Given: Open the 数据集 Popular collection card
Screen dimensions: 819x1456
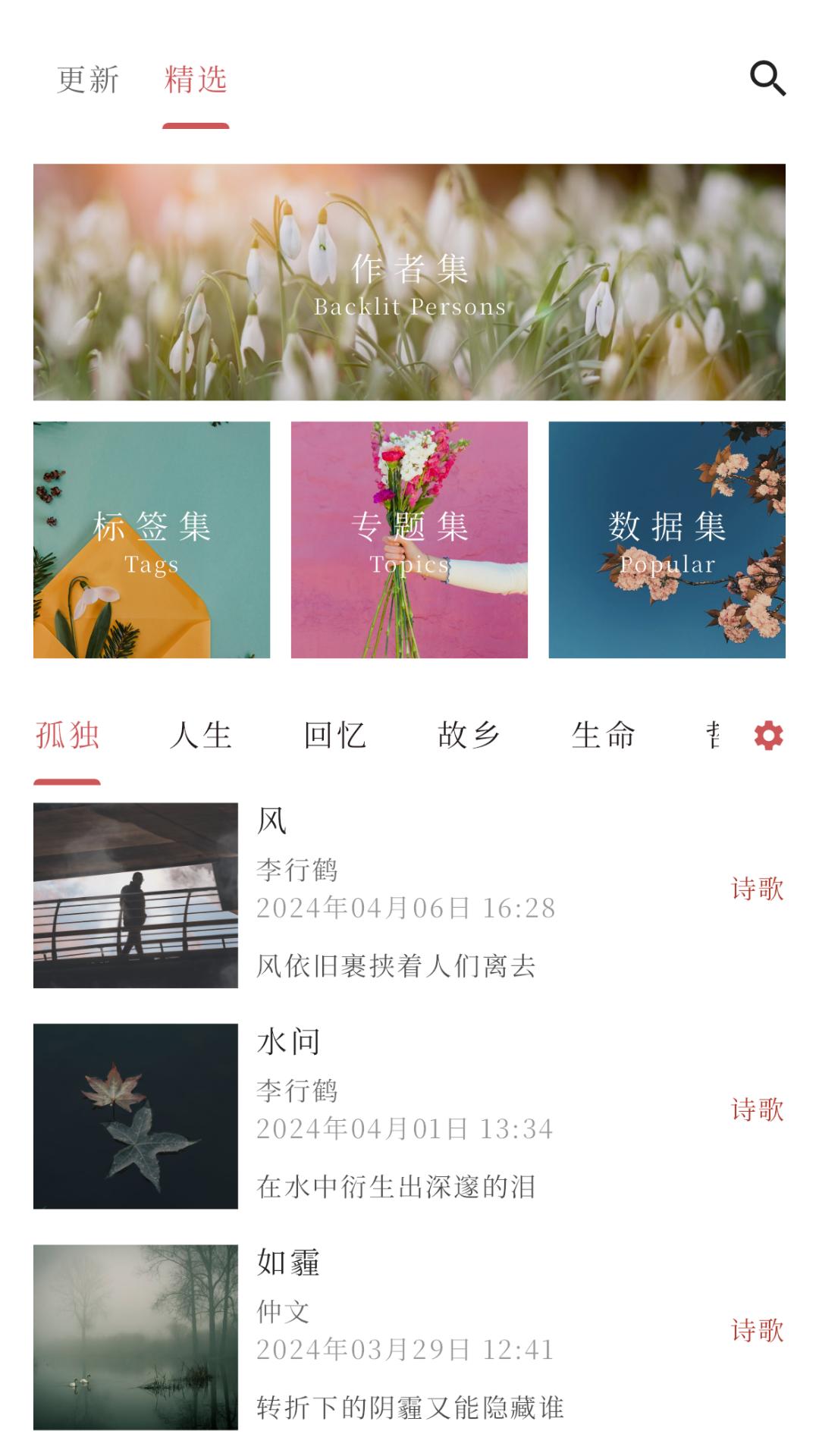Looking at the screenshot, I should pos(667,537).
